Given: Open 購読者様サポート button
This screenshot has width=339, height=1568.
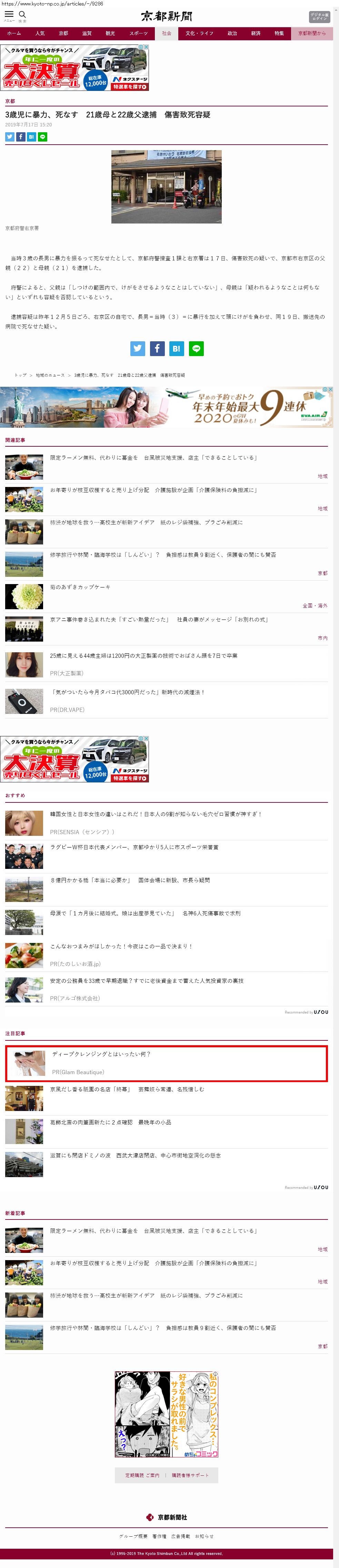Looking at the screenshot, I should (x=190, y=1475).
